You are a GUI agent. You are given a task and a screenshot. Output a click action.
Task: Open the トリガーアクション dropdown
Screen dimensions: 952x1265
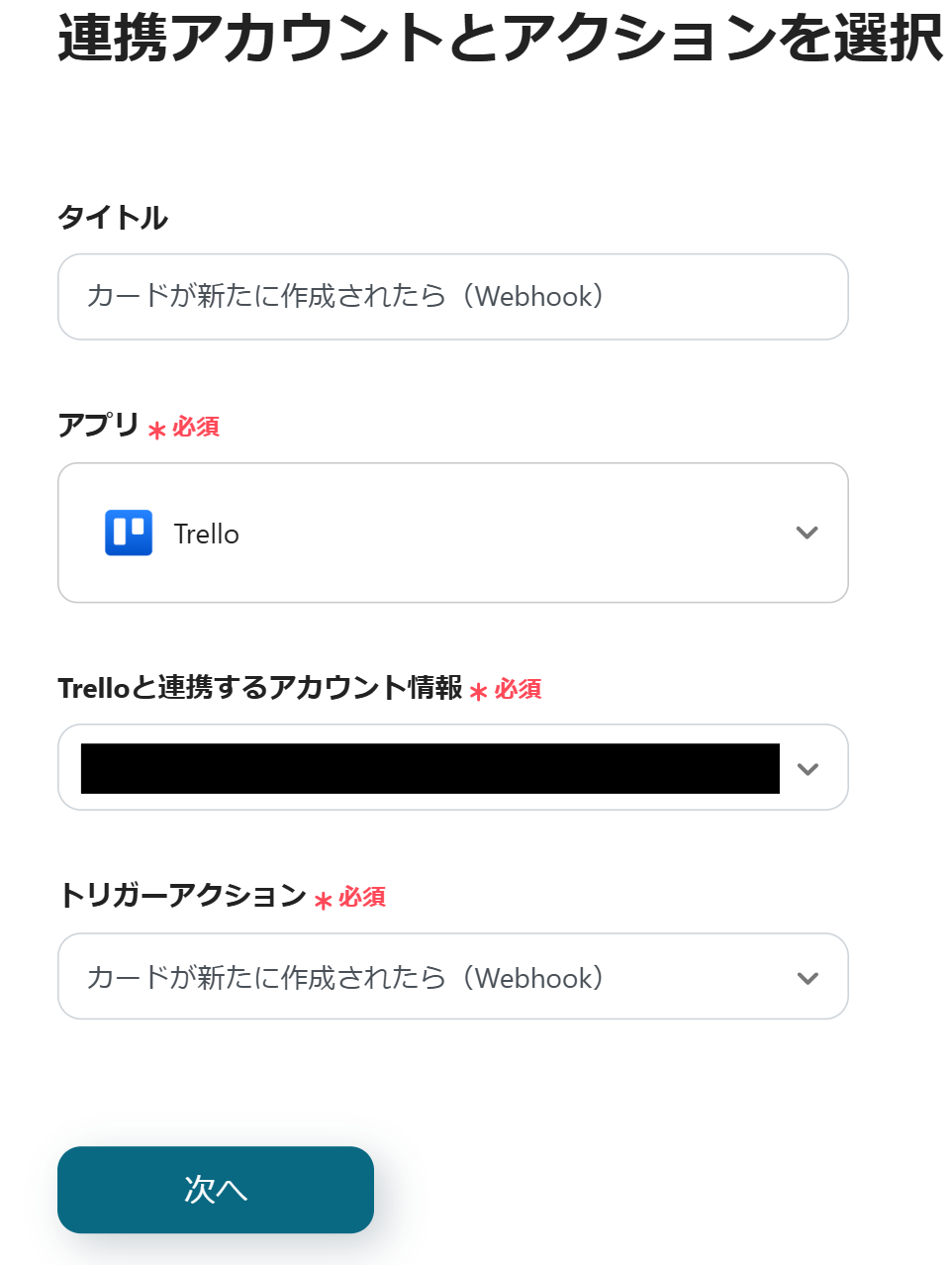[452, 977]
